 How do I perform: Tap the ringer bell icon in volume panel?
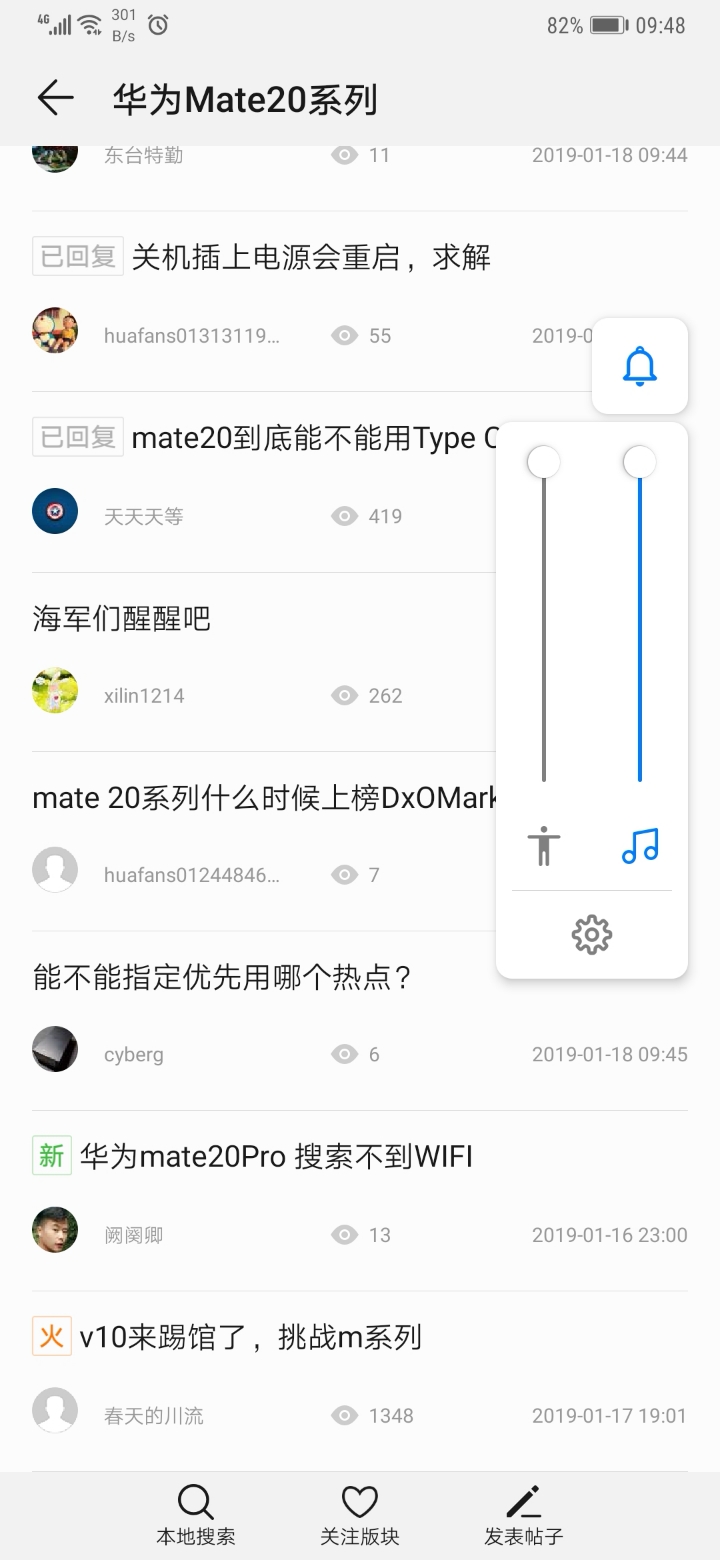pos(640,367)
